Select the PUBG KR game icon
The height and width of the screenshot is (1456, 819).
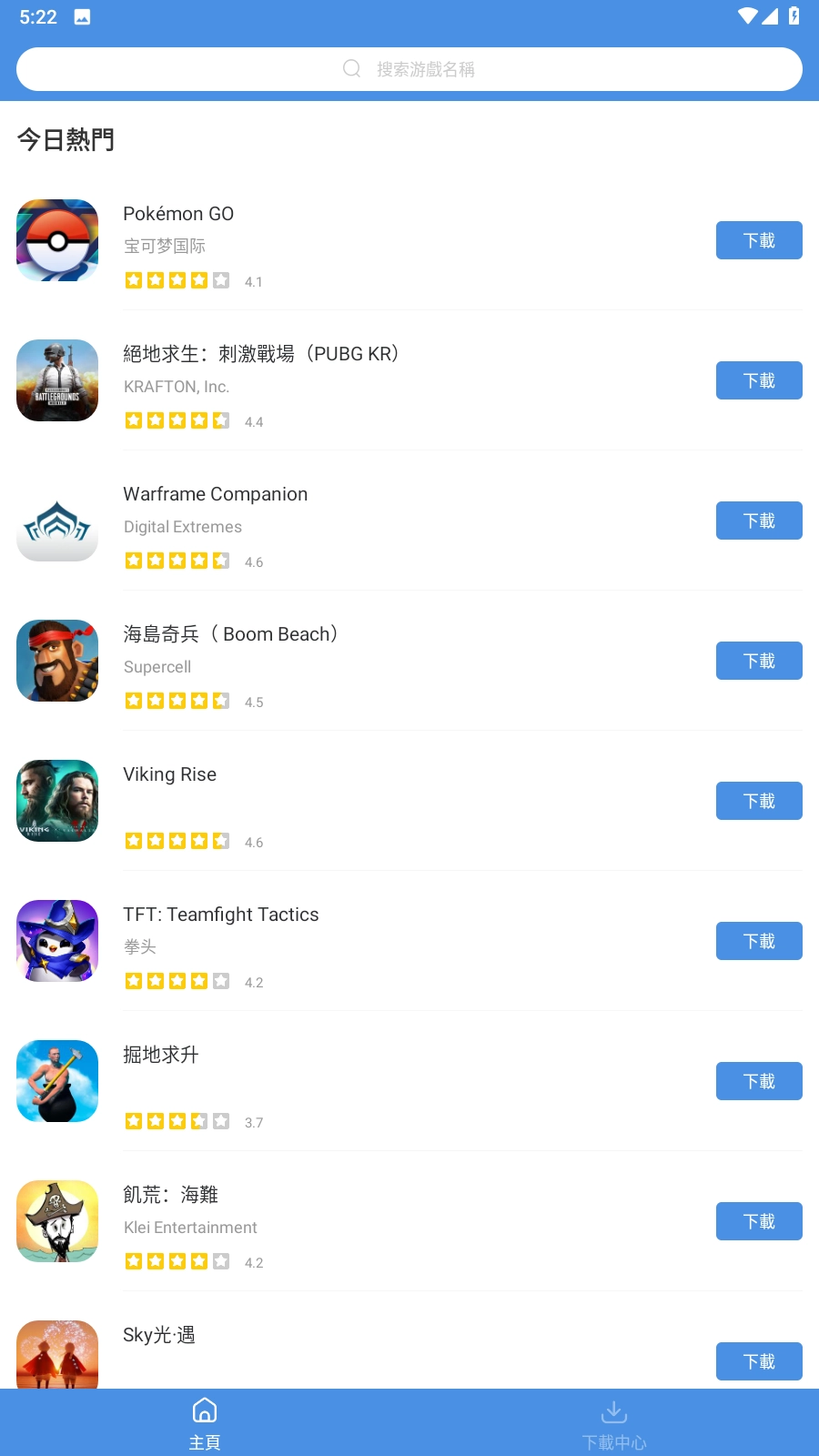tap(56, 380)
